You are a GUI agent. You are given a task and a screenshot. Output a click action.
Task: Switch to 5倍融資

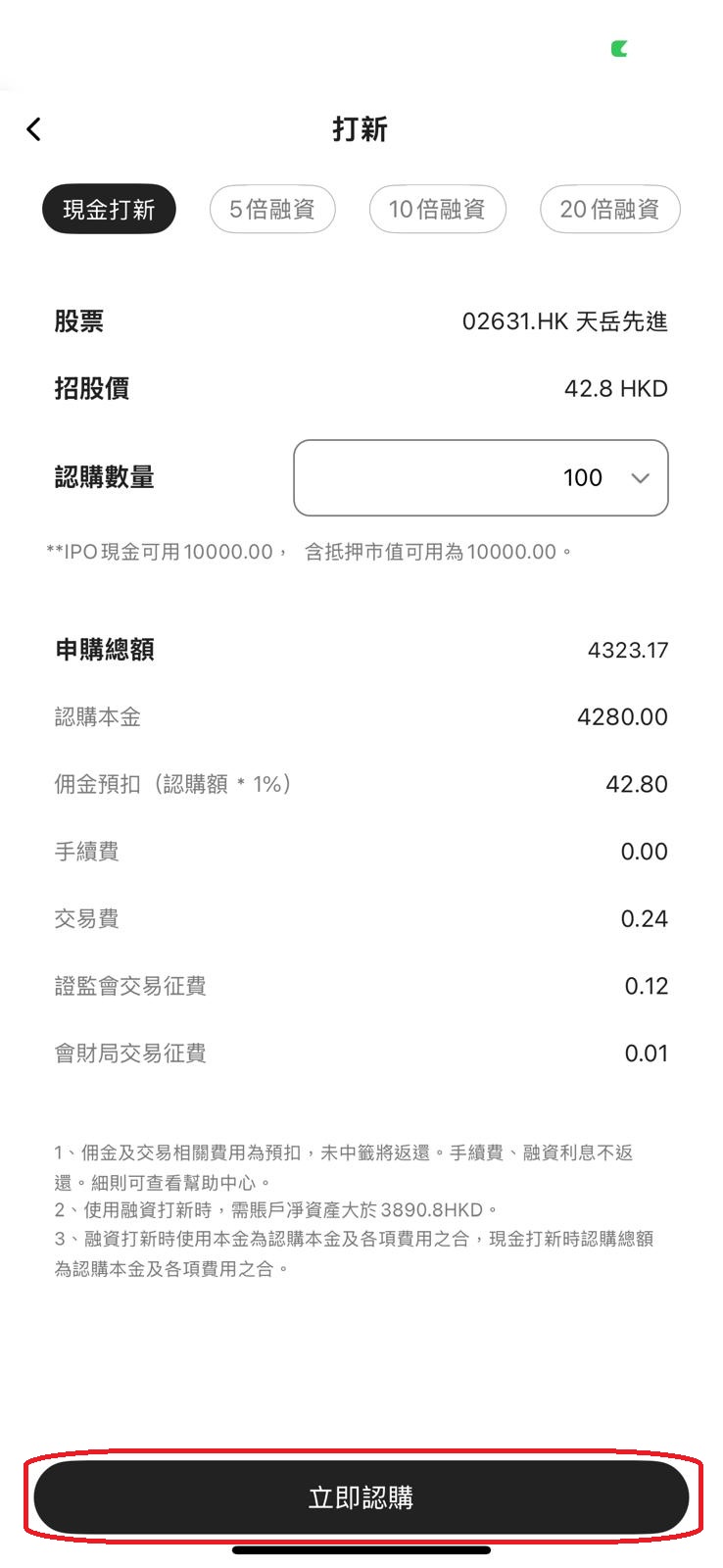[x=272, y=209]
